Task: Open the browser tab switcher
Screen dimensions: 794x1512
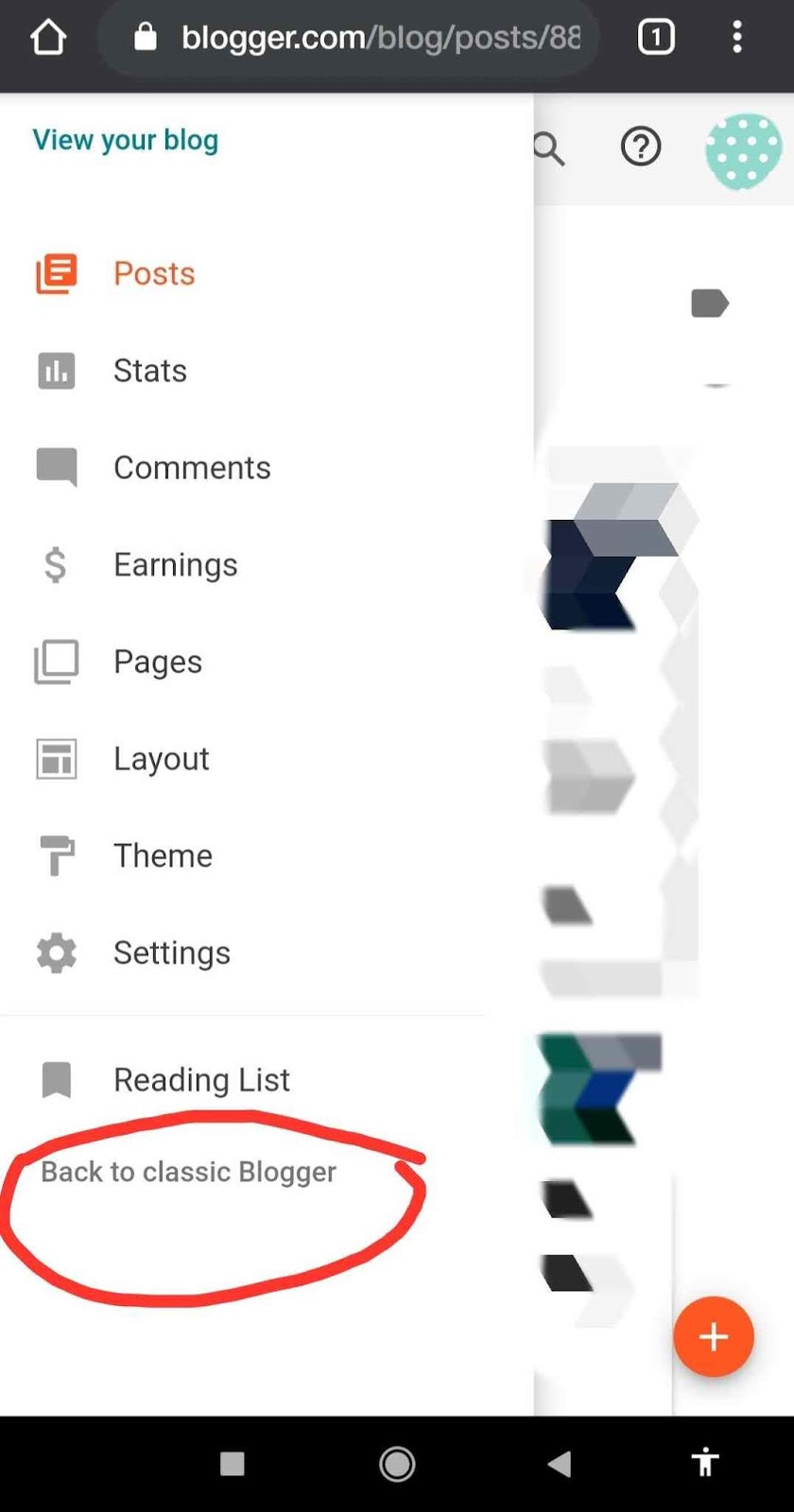Action: [656, 38]
